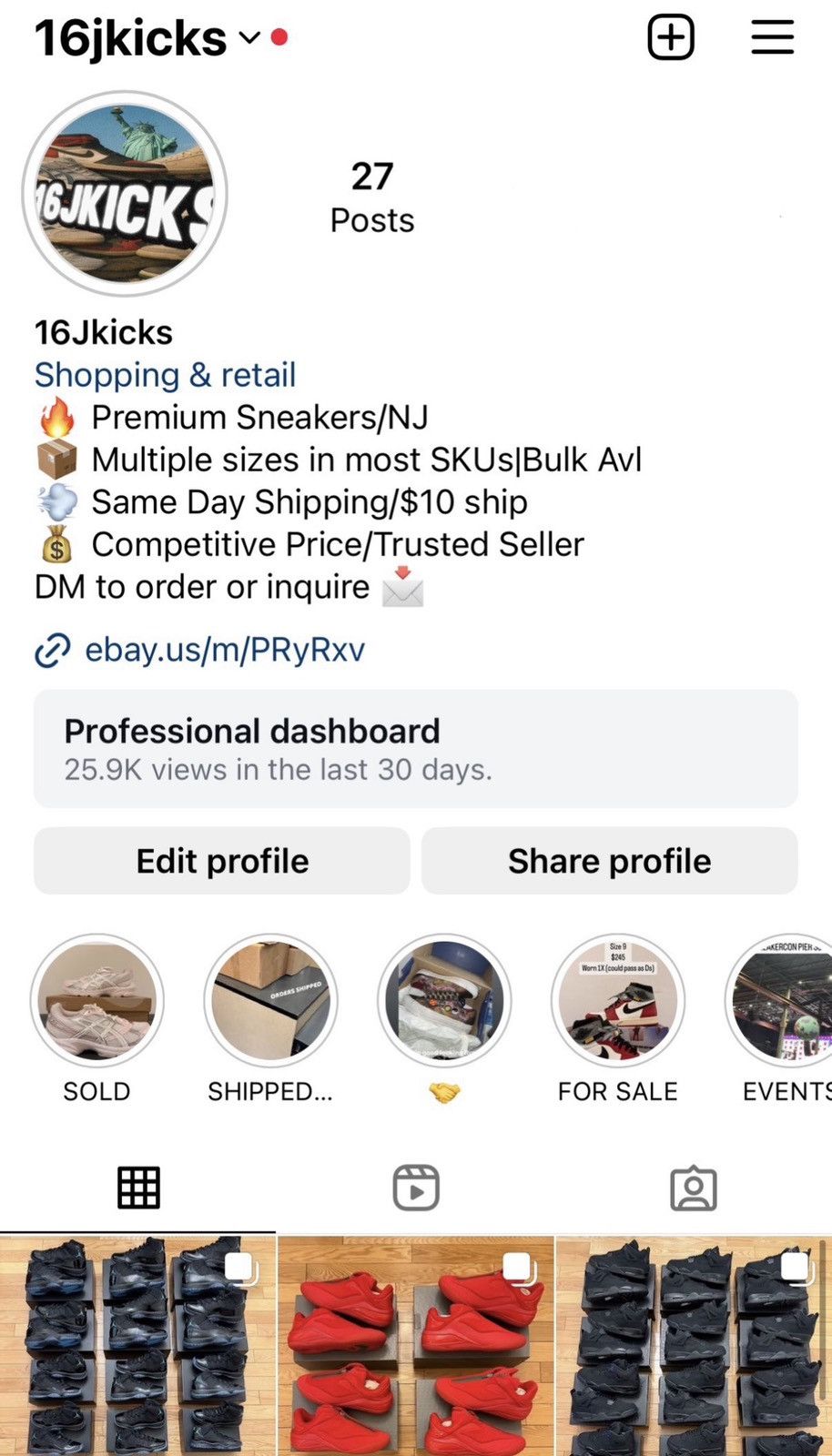
Task: Open the SOLD story highlight
Action: (x=97, y=1001)
